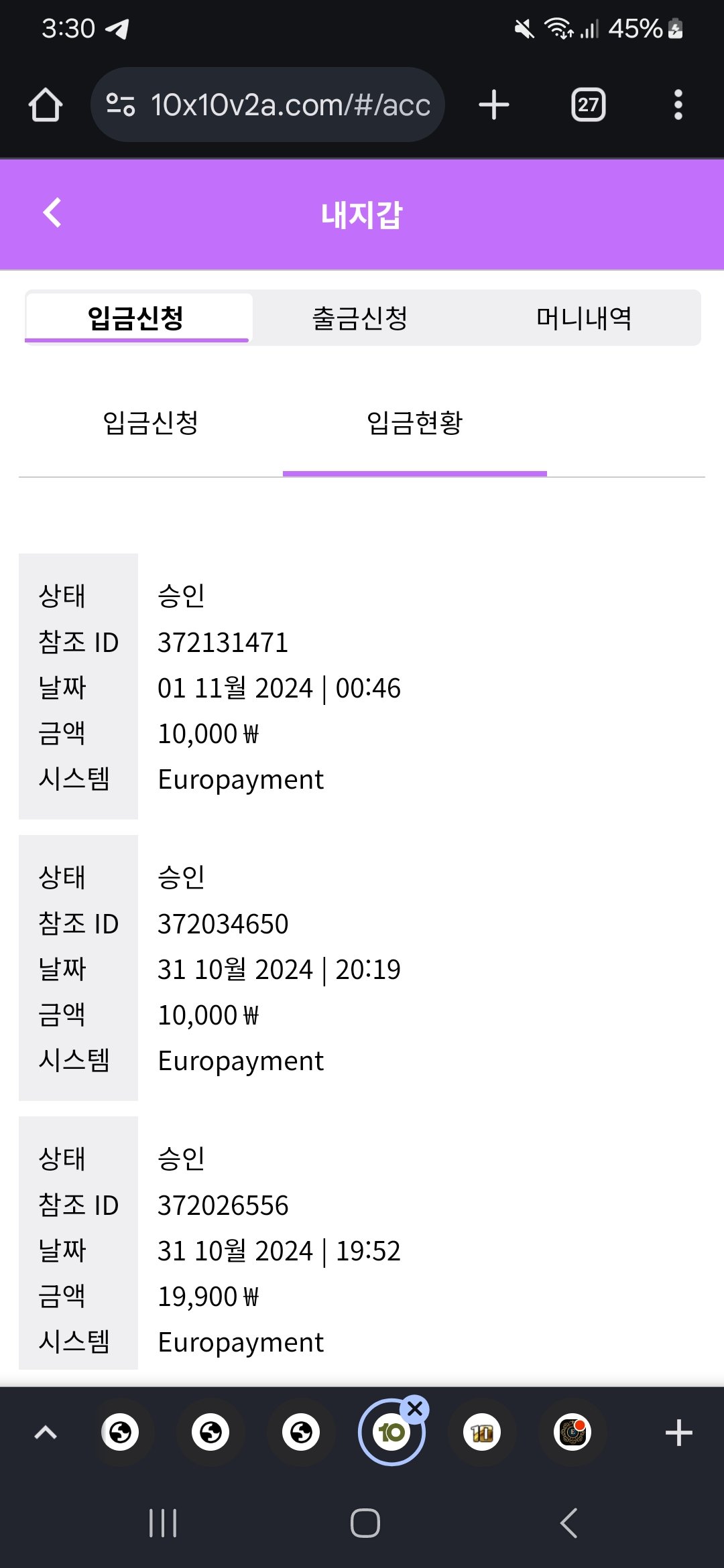
Task: Open the 머니내역 tab
Action: pos(584,318)
